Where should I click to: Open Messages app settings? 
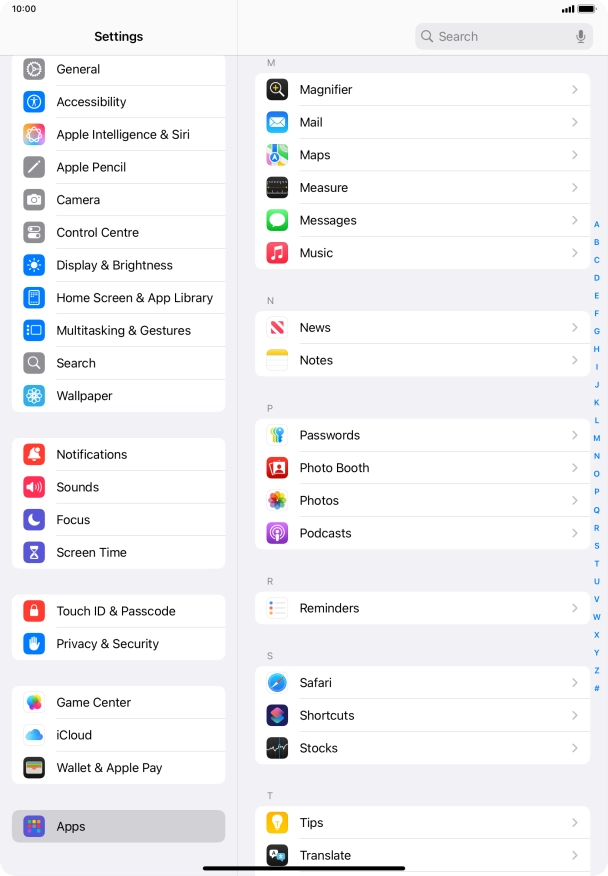tap(422, 220)
